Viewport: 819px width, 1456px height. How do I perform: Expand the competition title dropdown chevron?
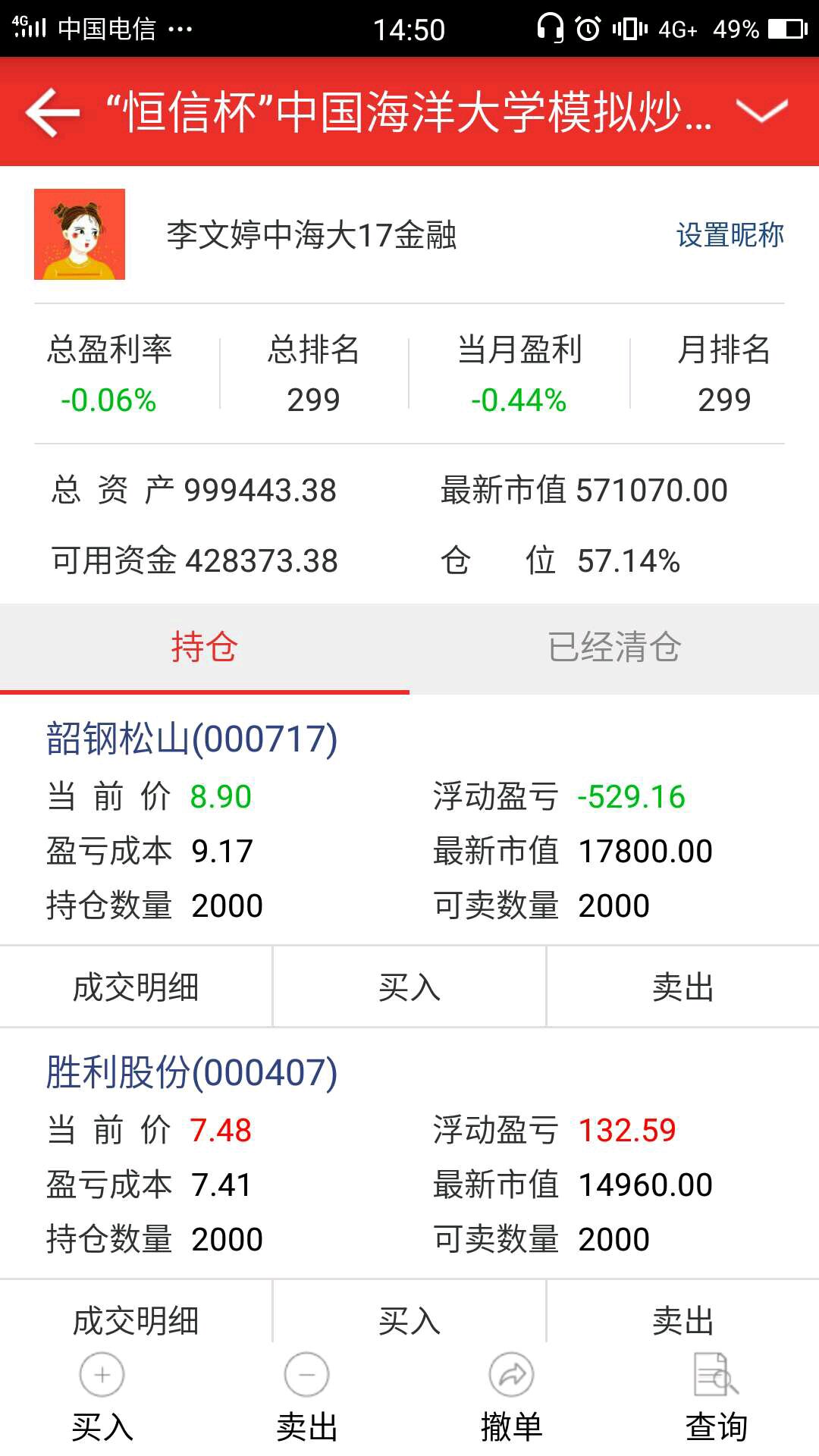click(762, 111)
